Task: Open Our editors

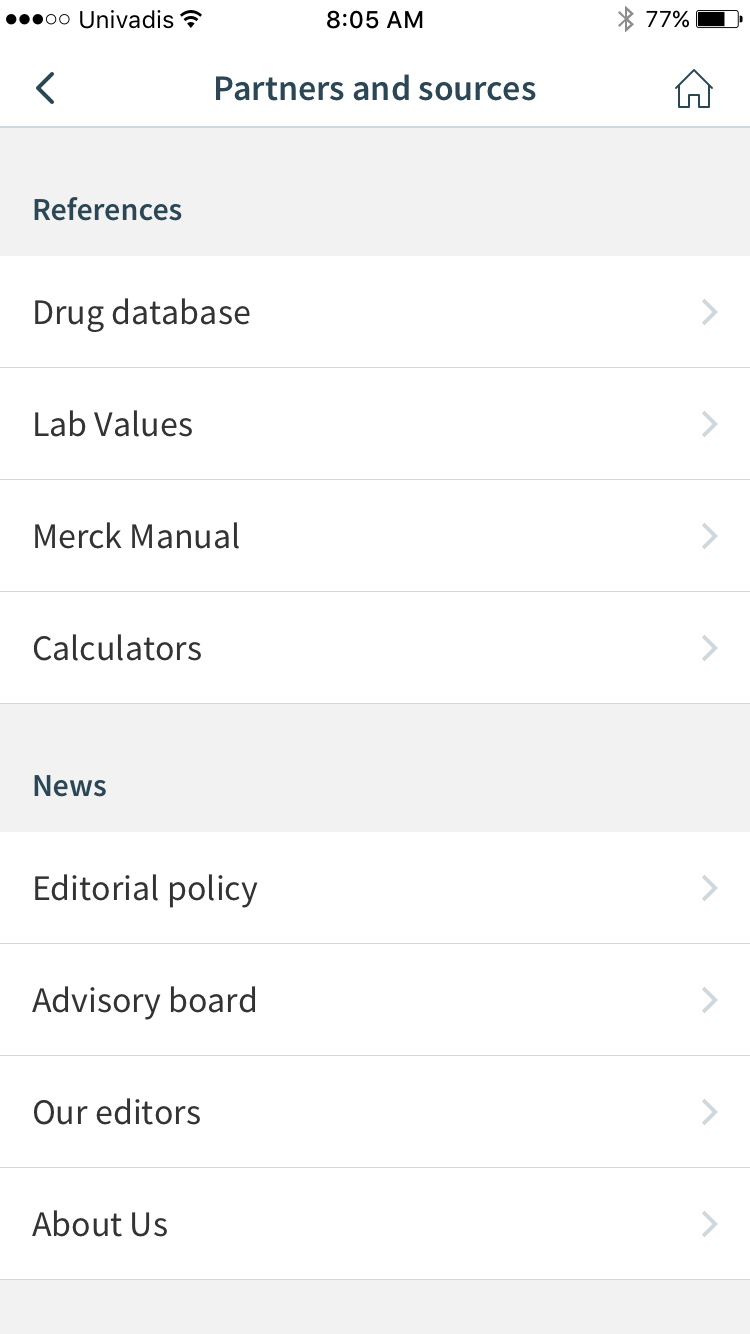Action: [x=375, y=1112]
